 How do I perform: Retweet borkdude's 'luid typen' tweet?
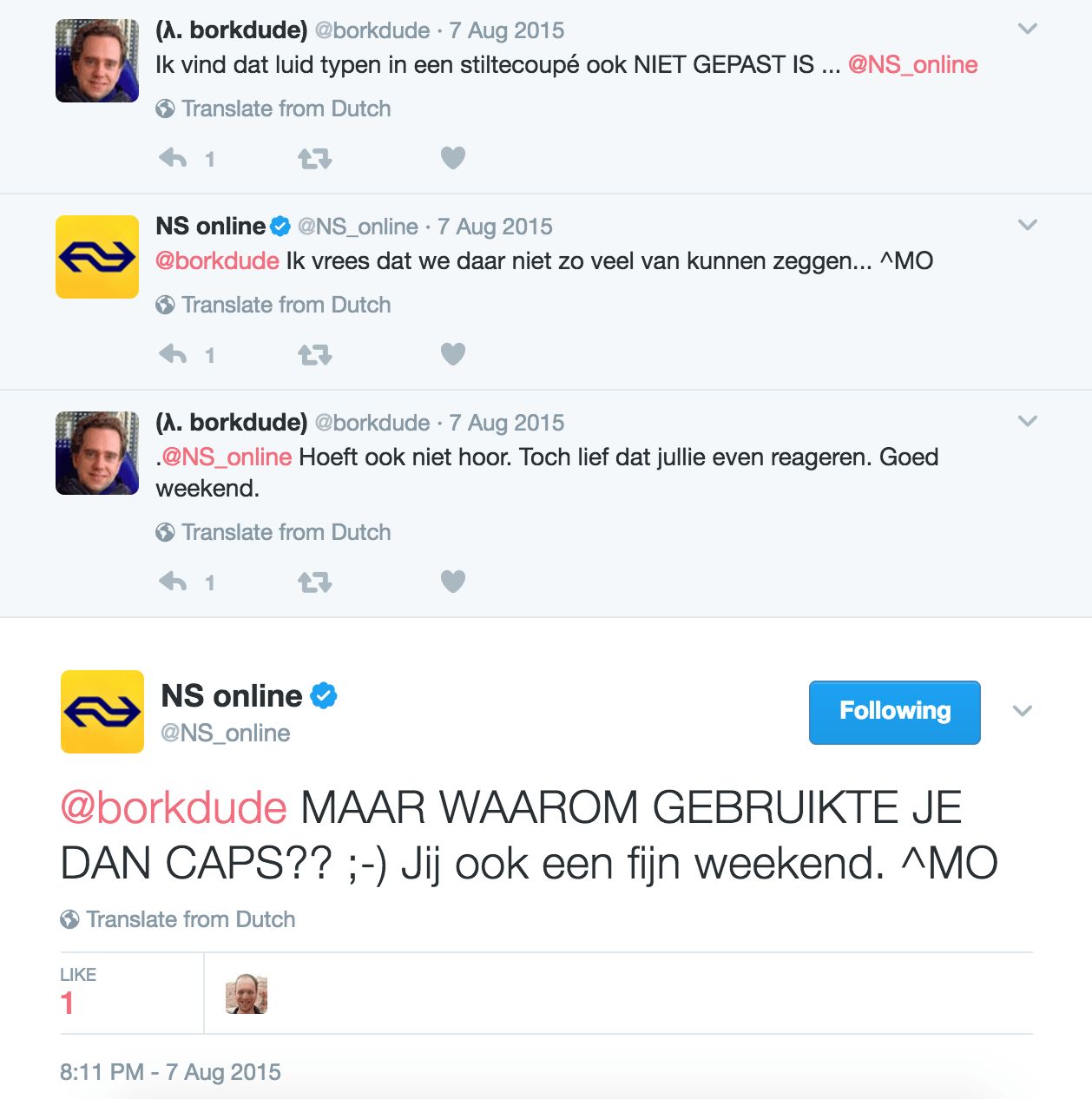(314, 158)
